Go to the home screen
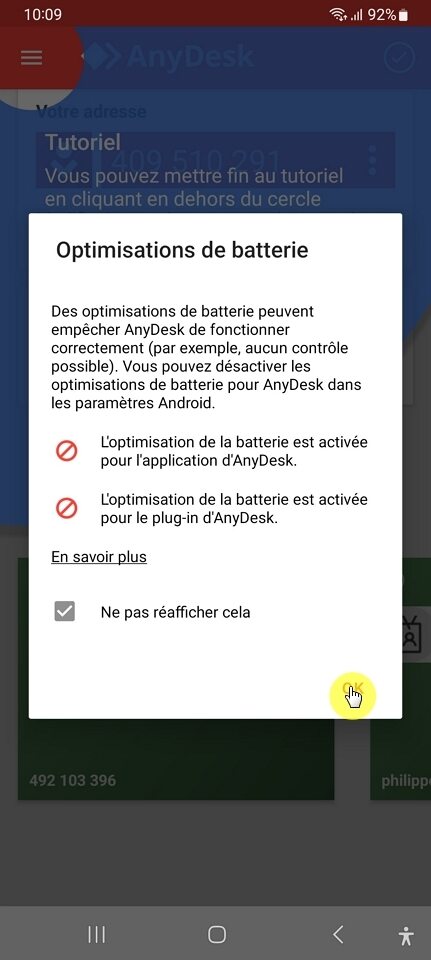431x960 pixels. pyautogui.click(x=217, y=934)
